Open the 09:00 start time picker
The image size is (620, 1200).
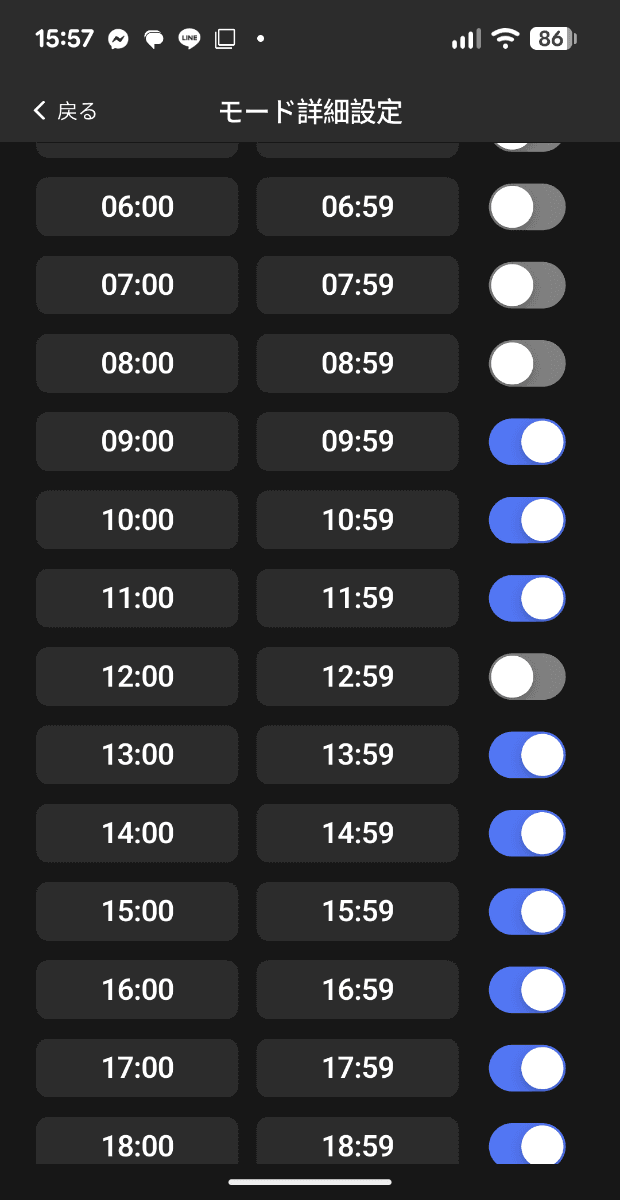click(x=137, y=441)
